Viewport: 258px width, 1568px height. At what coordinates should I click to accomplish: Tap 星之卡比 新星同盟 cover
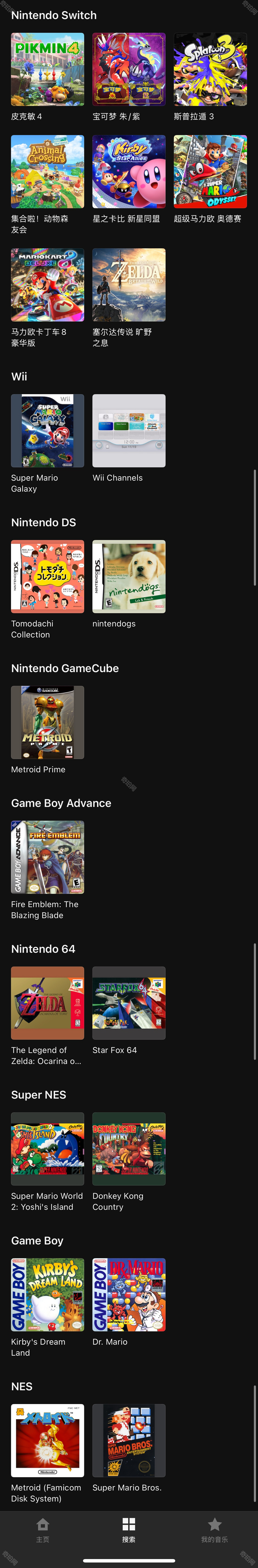(x=129, y=172)
